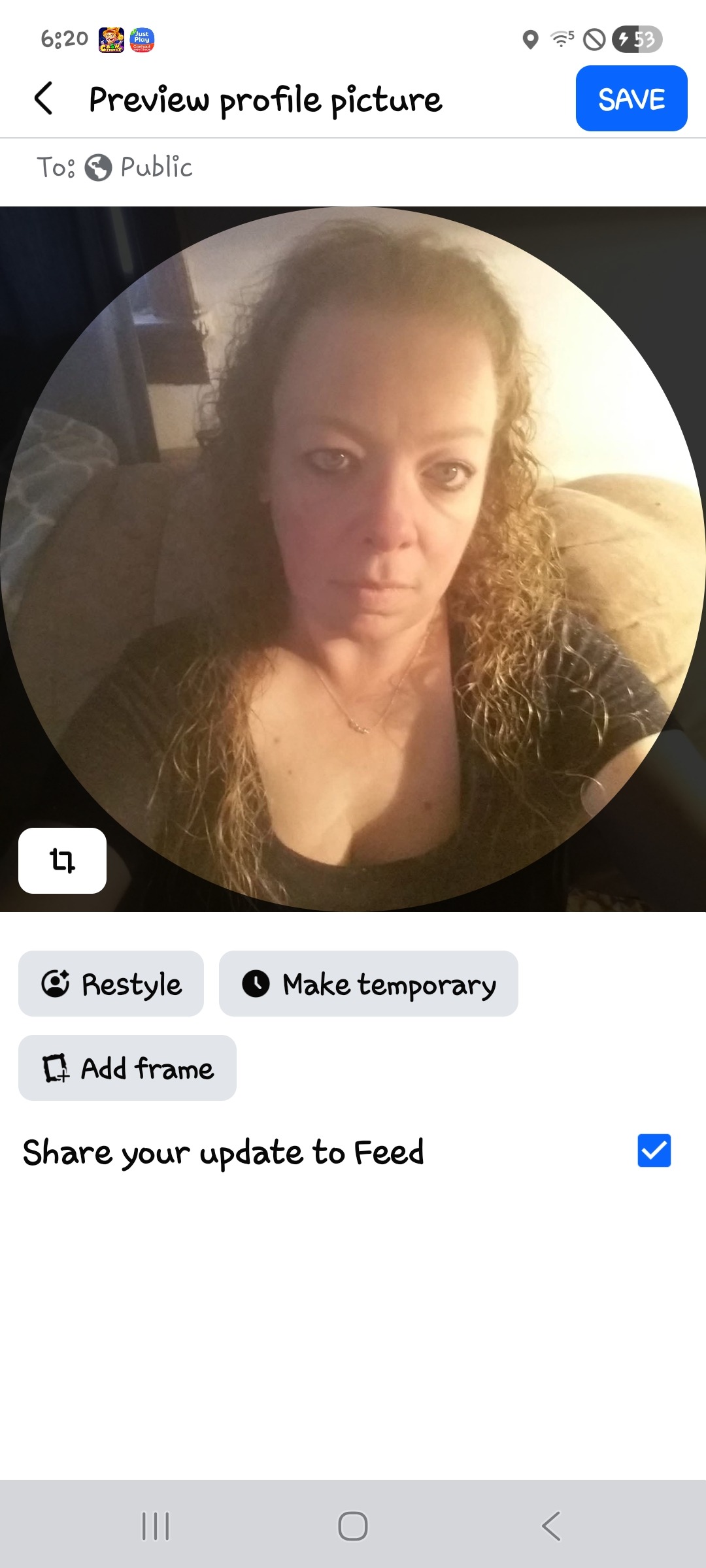
Task: Change the Public audience setting
Action: pos(139,167)
